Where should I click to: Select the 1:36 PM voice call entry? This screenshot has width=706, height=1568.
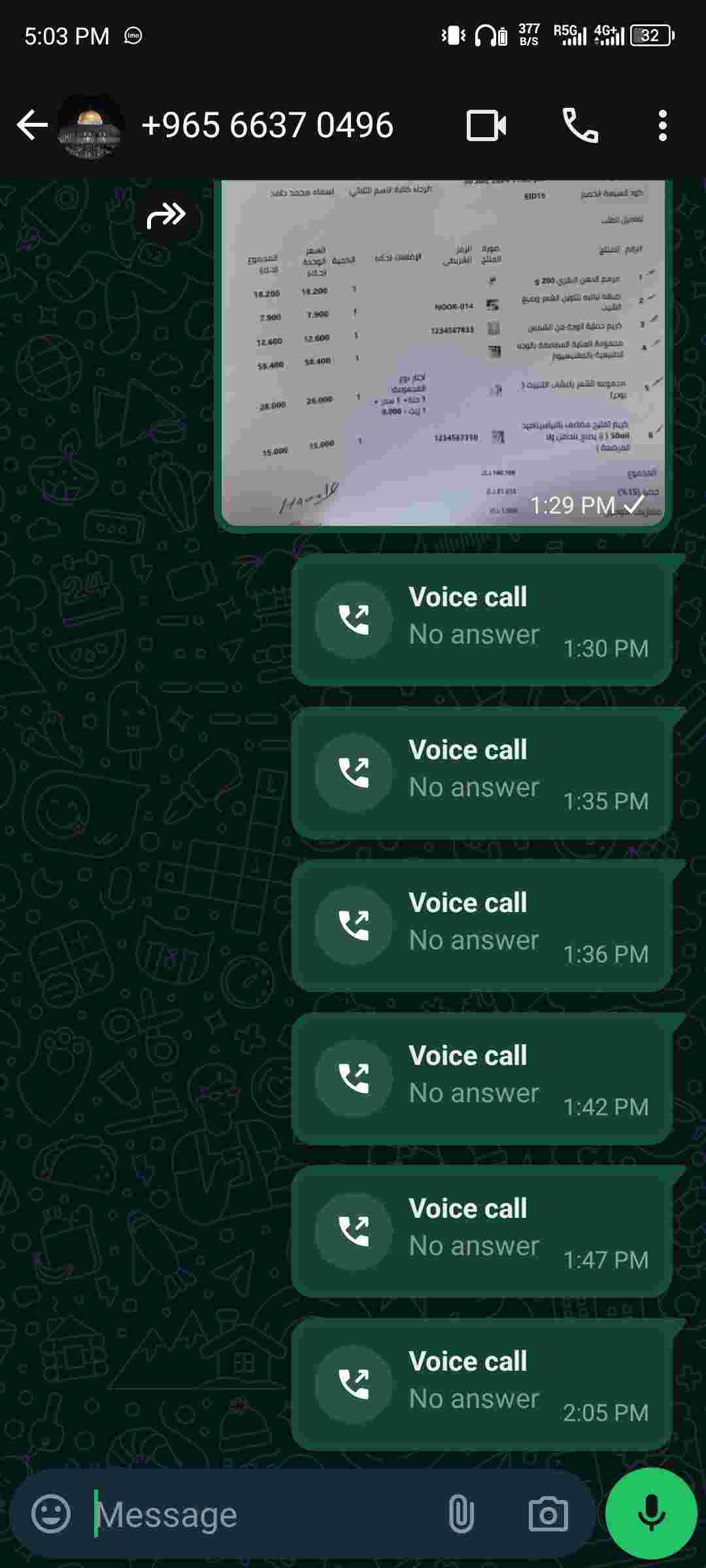(482, 925)
